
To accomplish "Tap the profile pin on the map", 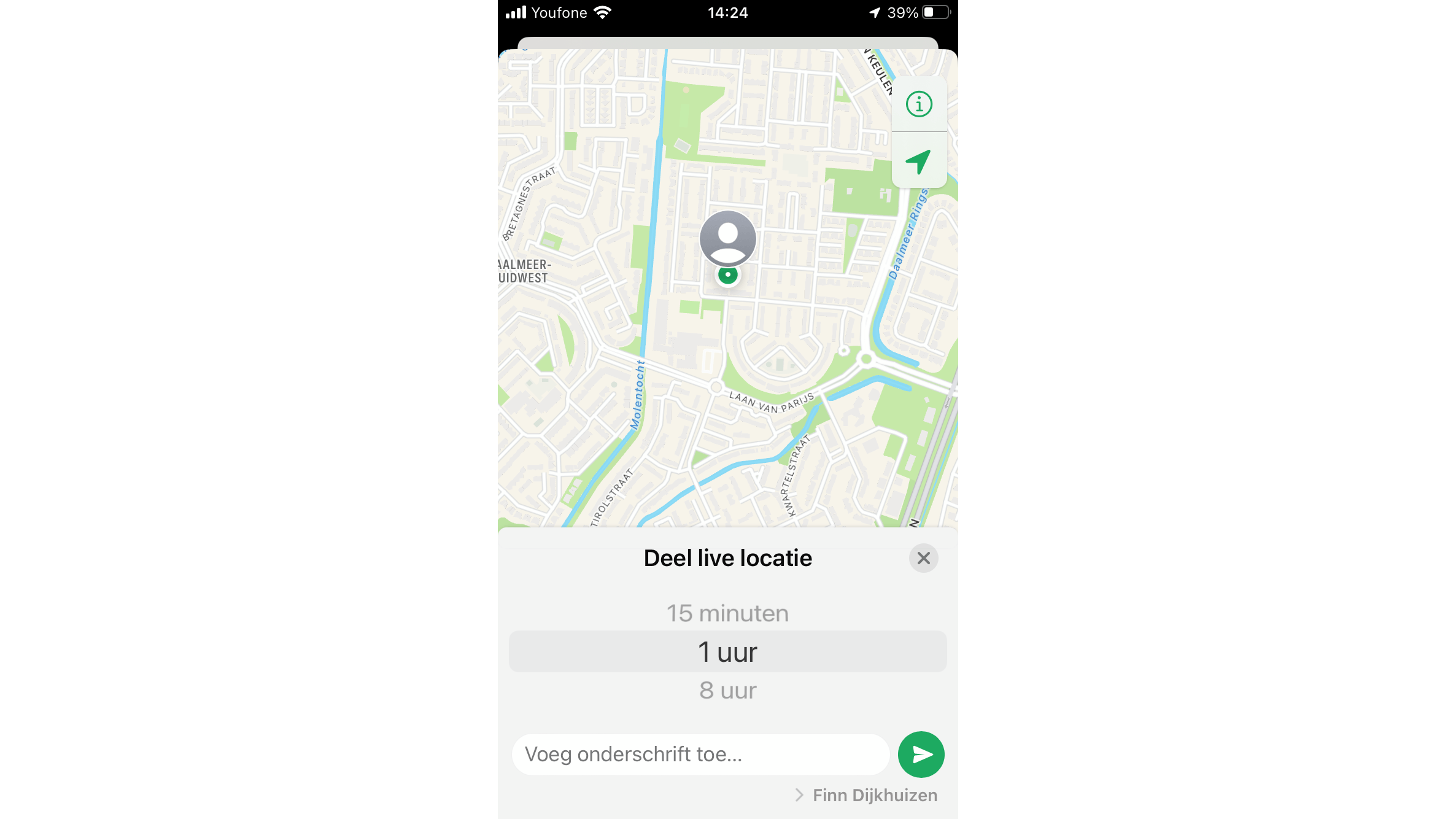I will 727,239.
